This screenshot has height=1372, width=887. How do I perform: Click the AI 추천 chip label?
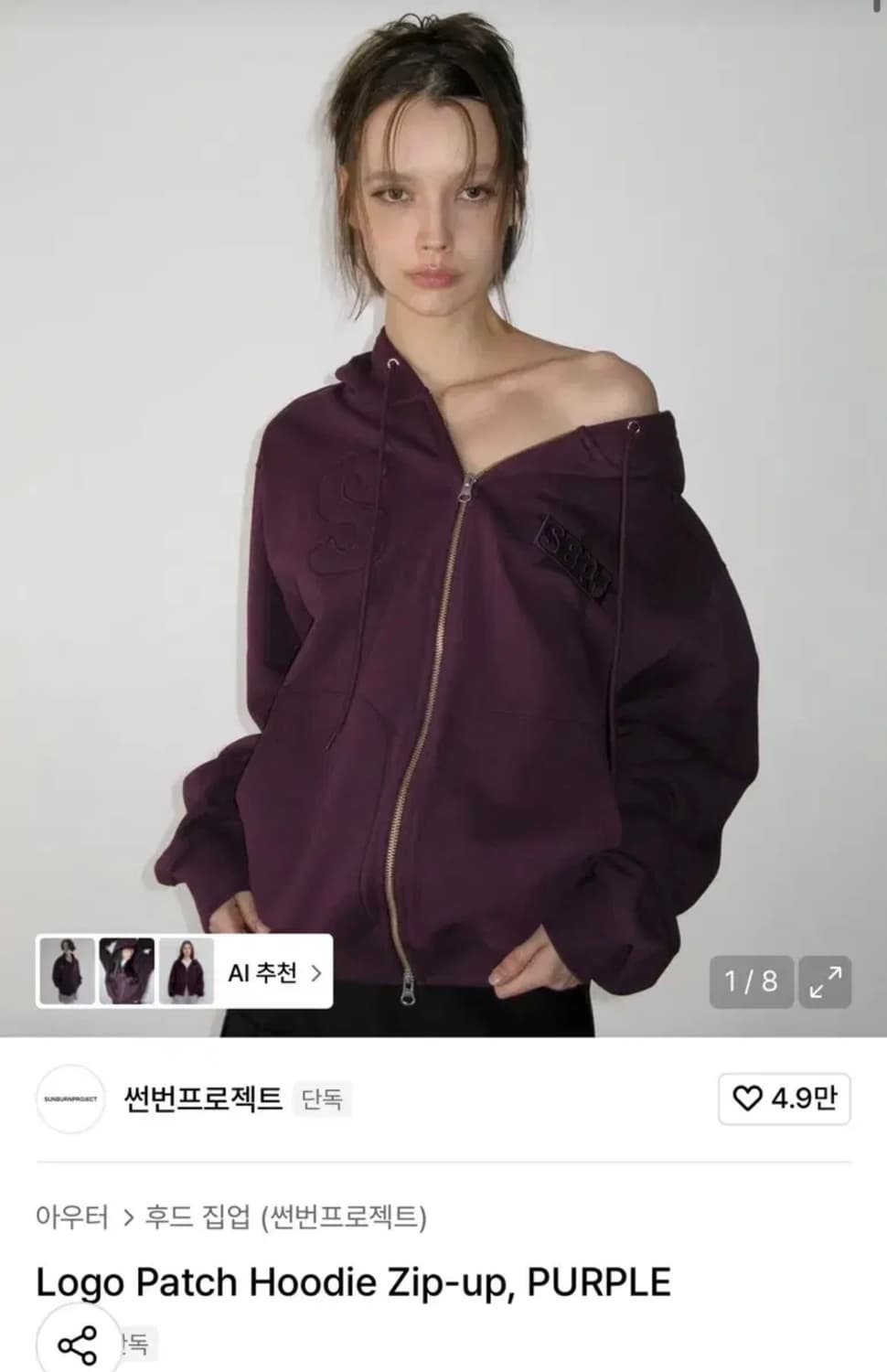264,973
